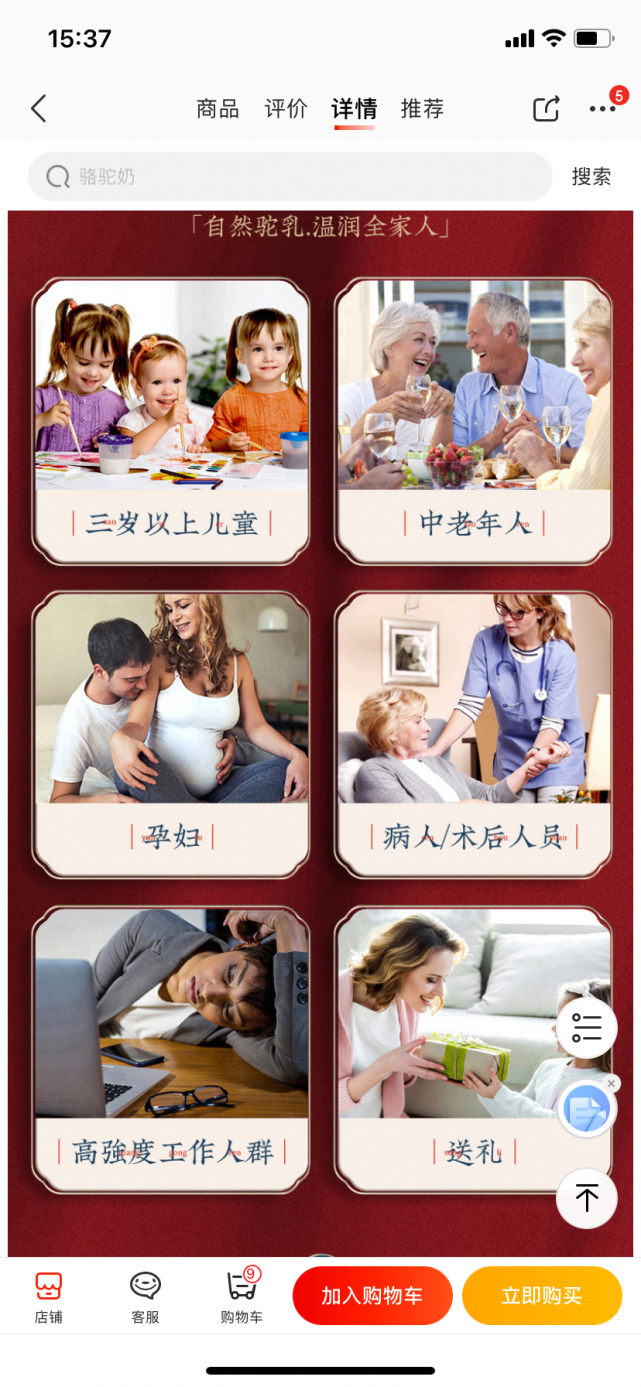Tap 加入购物车 to add to cart
641x1387 pixels.
coord(372,1296)
